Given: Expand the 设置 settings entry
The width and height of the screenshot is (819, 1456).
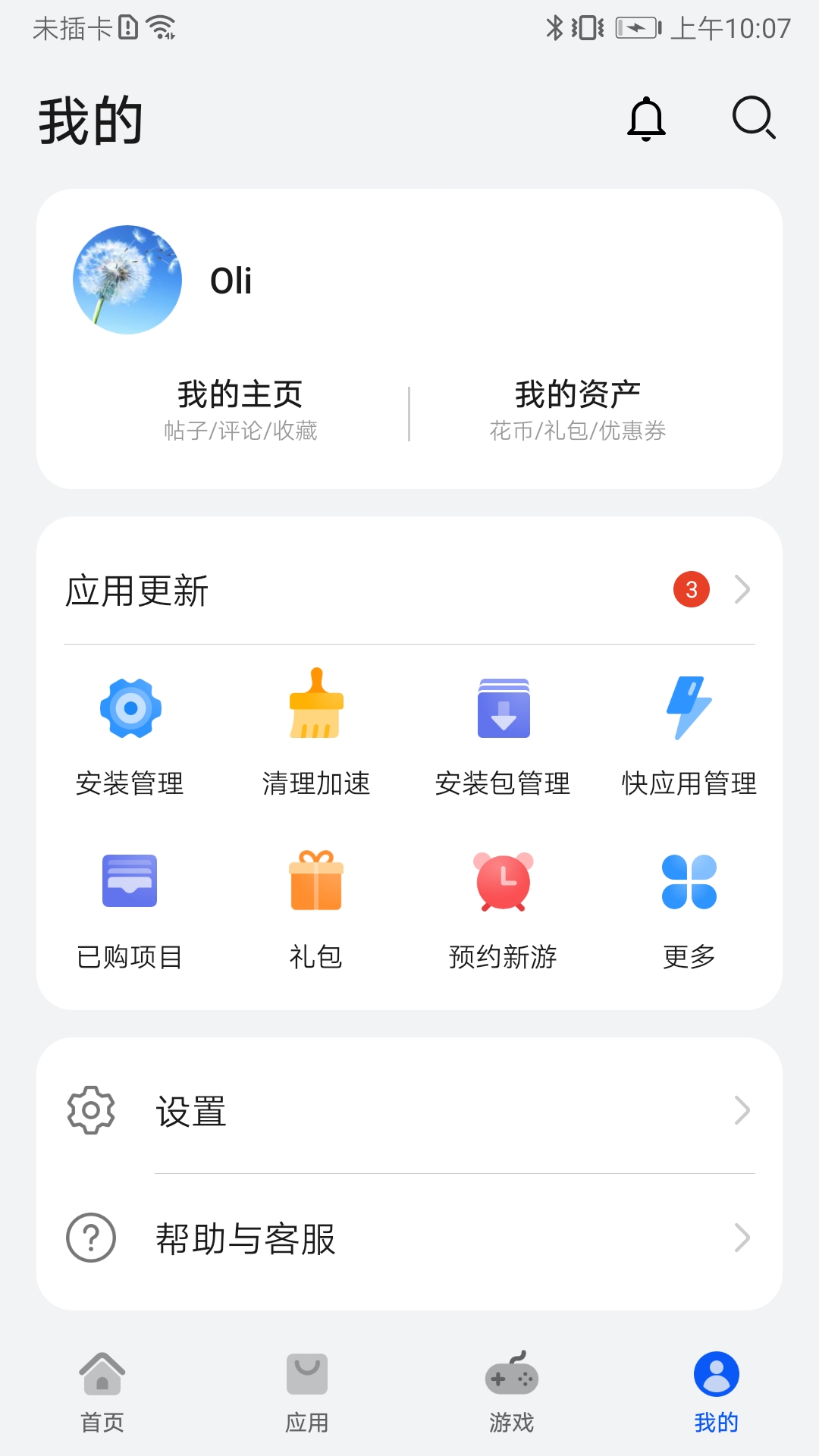Looking at the screenshot, I should pyautogui.click(x=409, y=1112).
